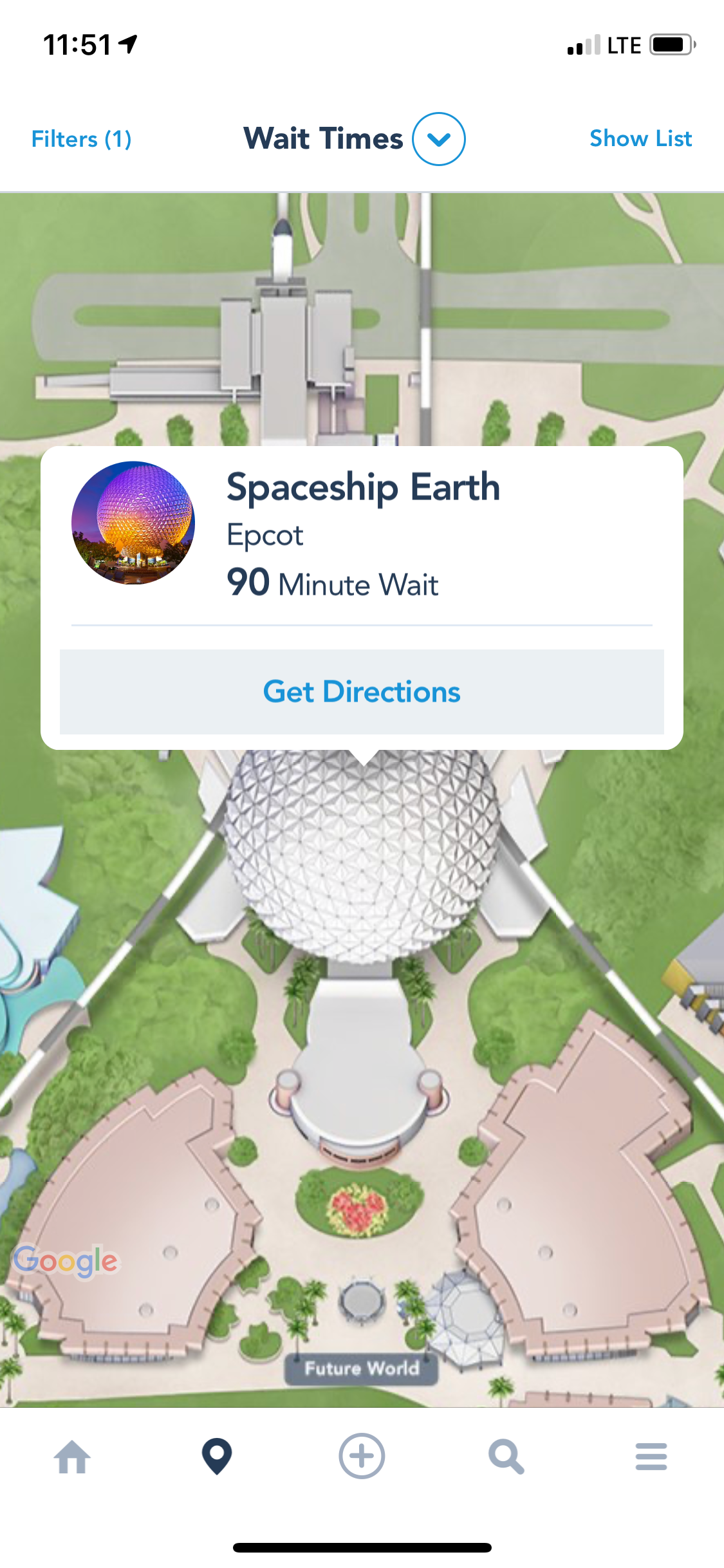This screenshot has height=1568, width=724.
Task: Open the hamburger menu tab
Action: (651, 1456)
